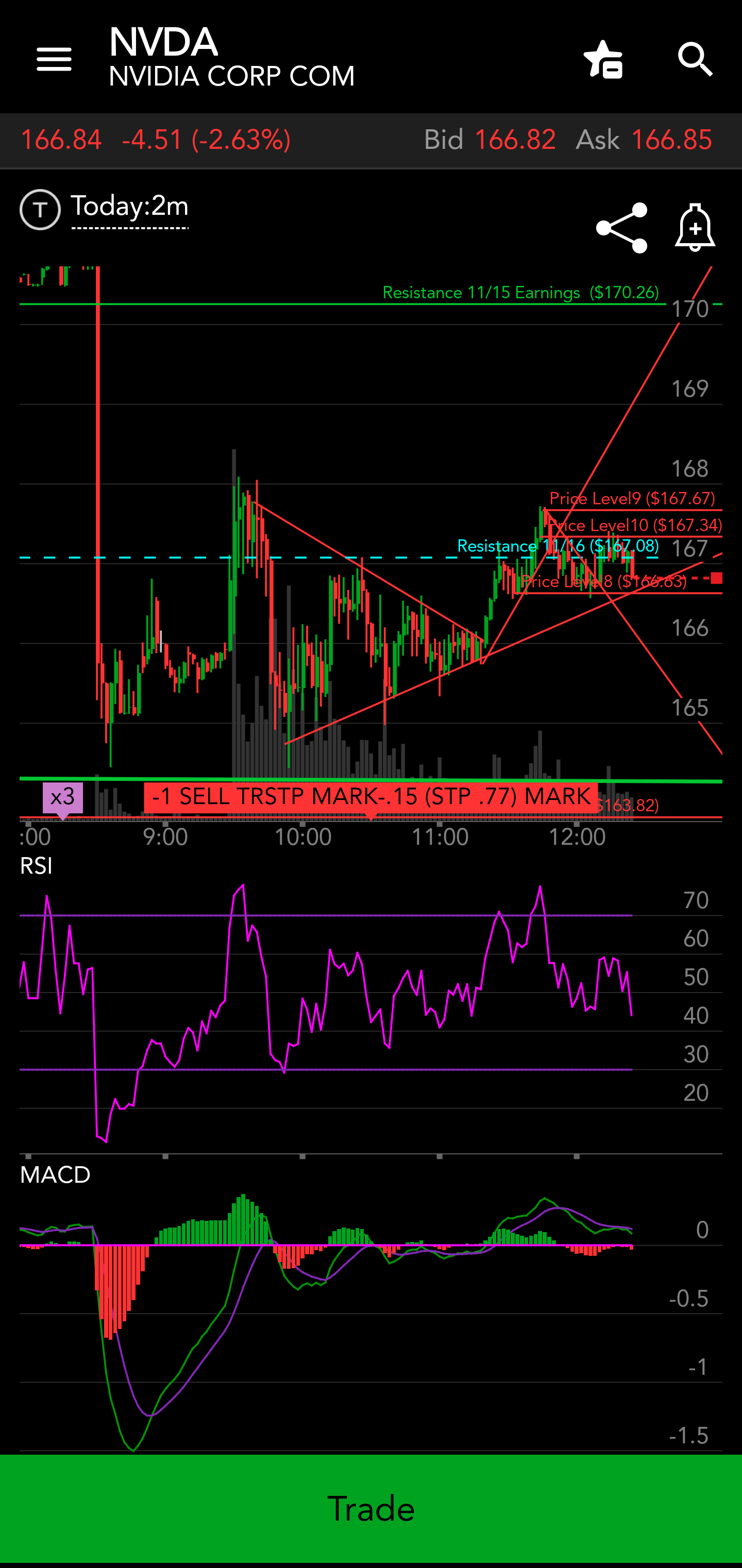
Task: Change the Today:2m chart timeframe
Action: pyautogui.click(x=130, y=208)
